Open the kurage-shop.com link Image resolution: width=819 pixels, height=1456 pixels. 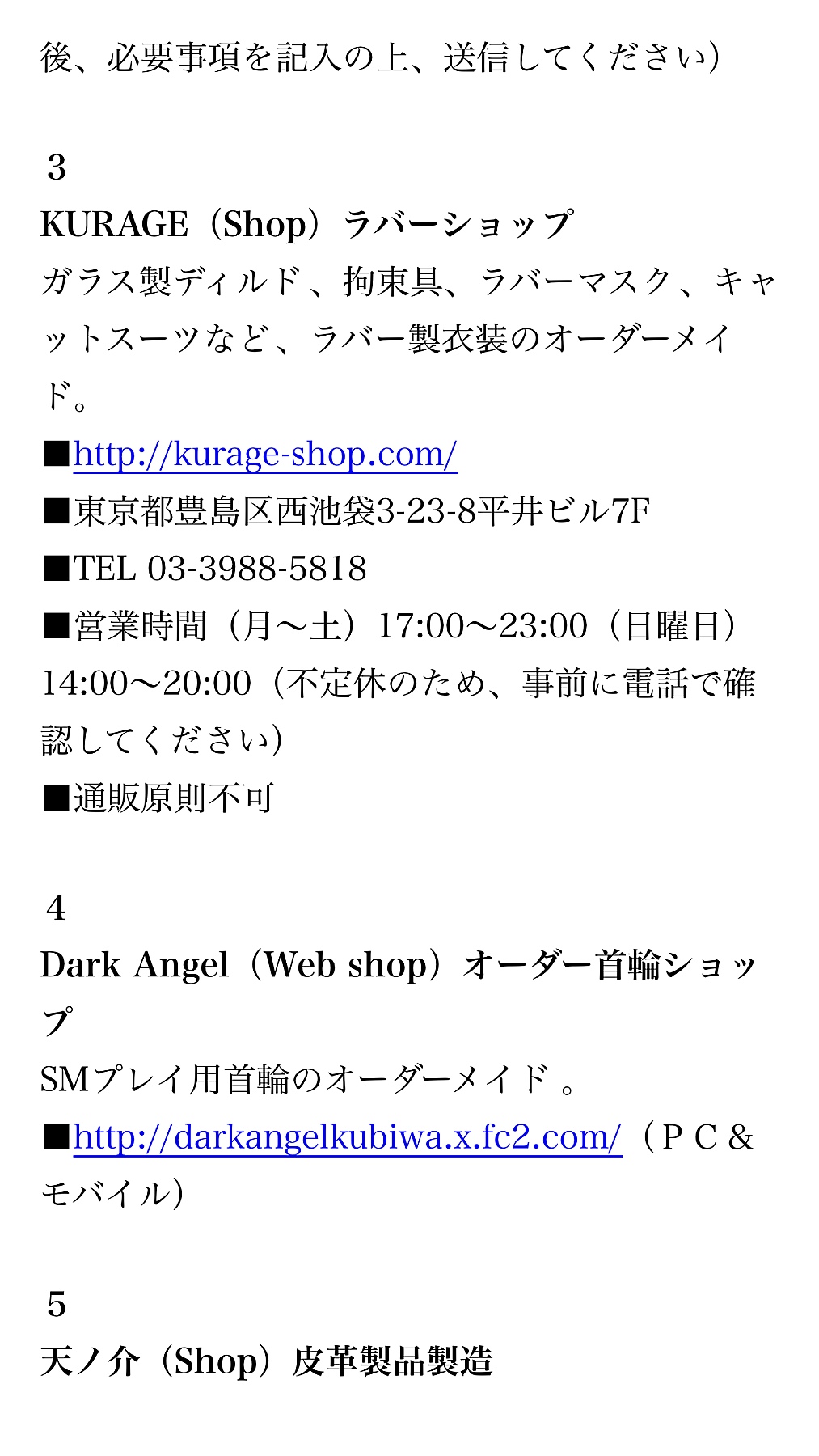tap(265, 455)
